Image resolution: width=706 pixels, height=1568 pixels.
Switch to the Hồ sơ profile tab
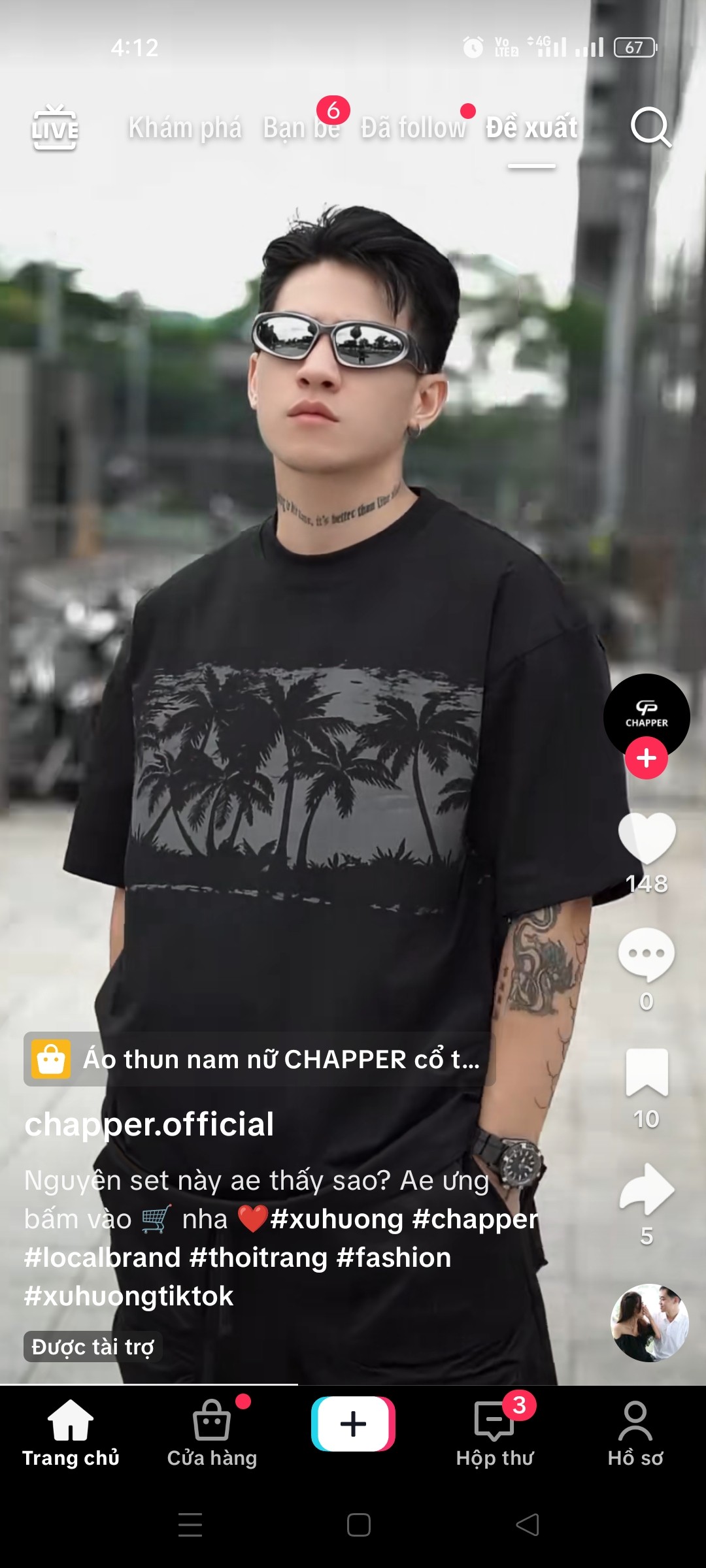coord(635,1433)
